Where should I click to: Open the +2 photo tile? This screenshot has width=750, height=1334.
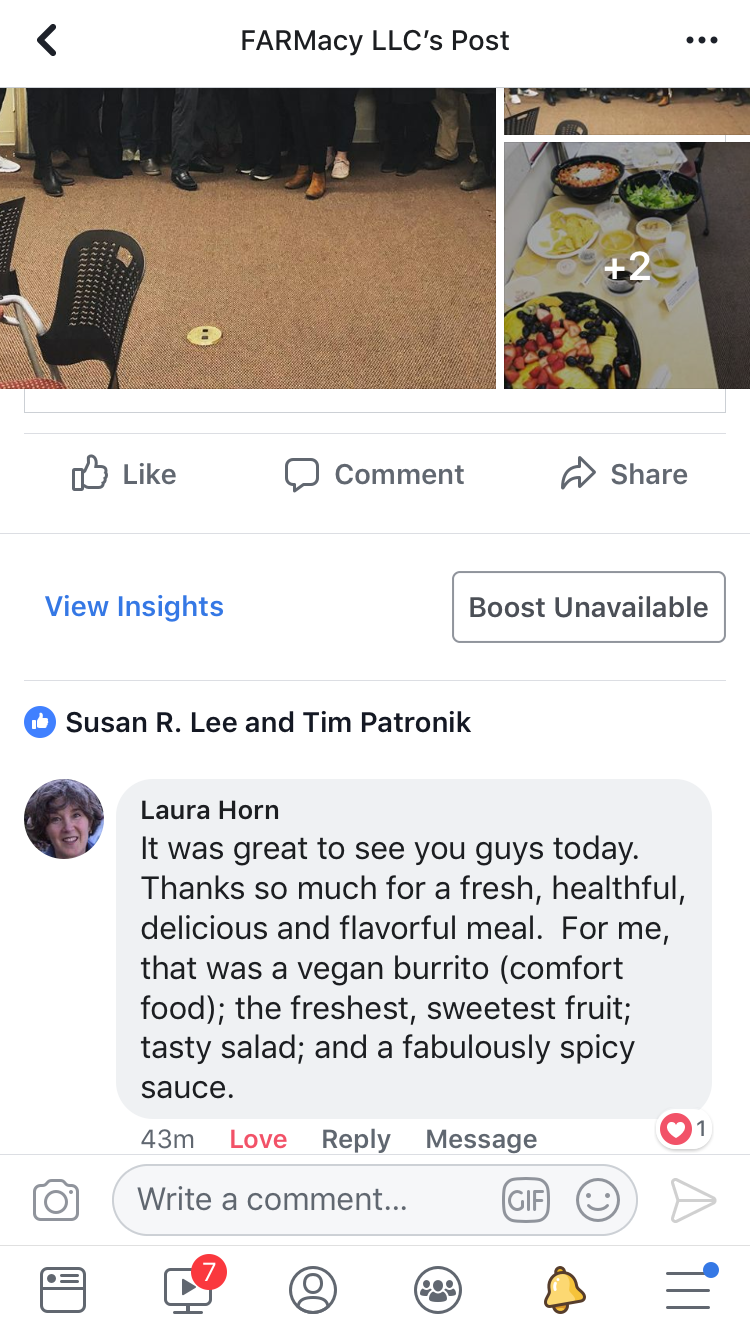627,265
